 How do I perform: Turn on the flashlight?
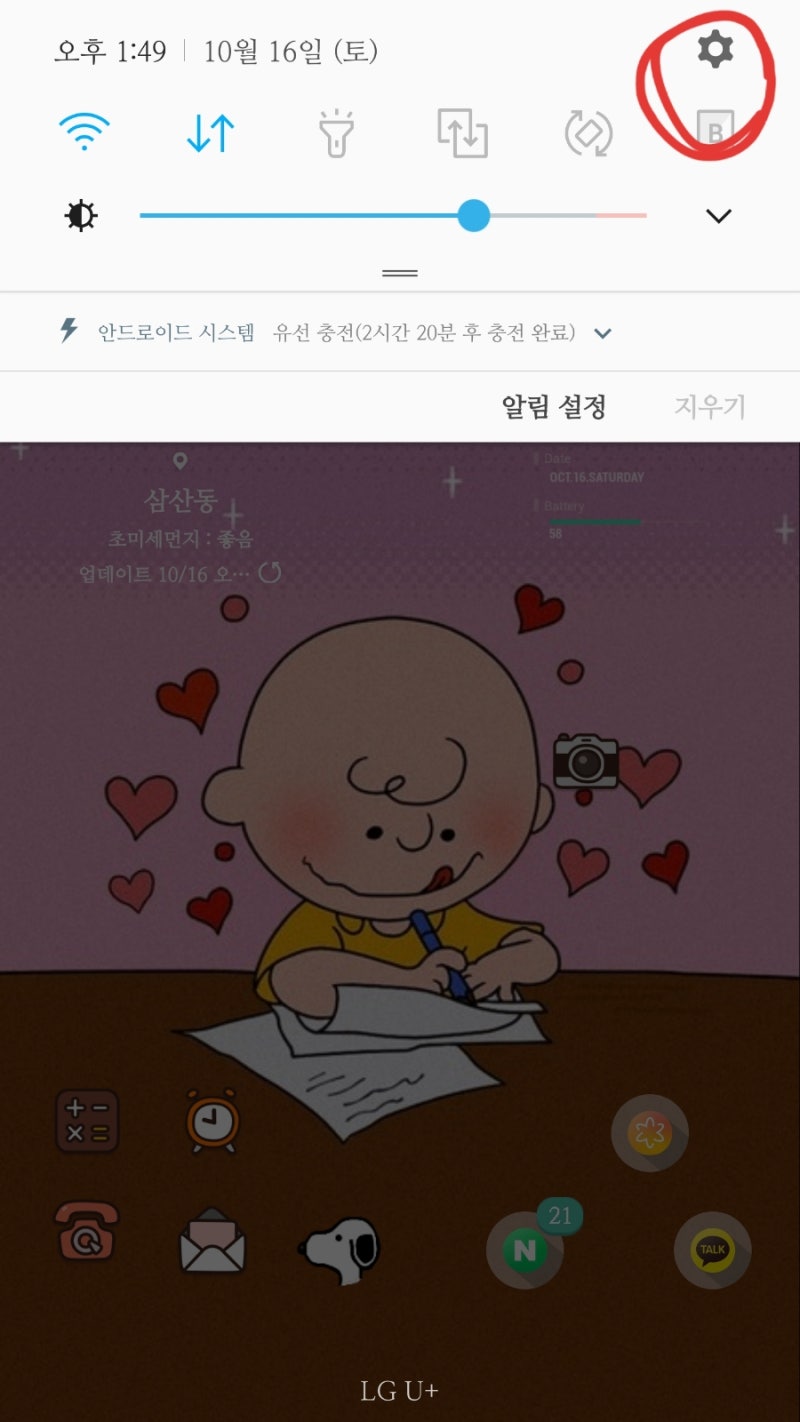(336, 133)
